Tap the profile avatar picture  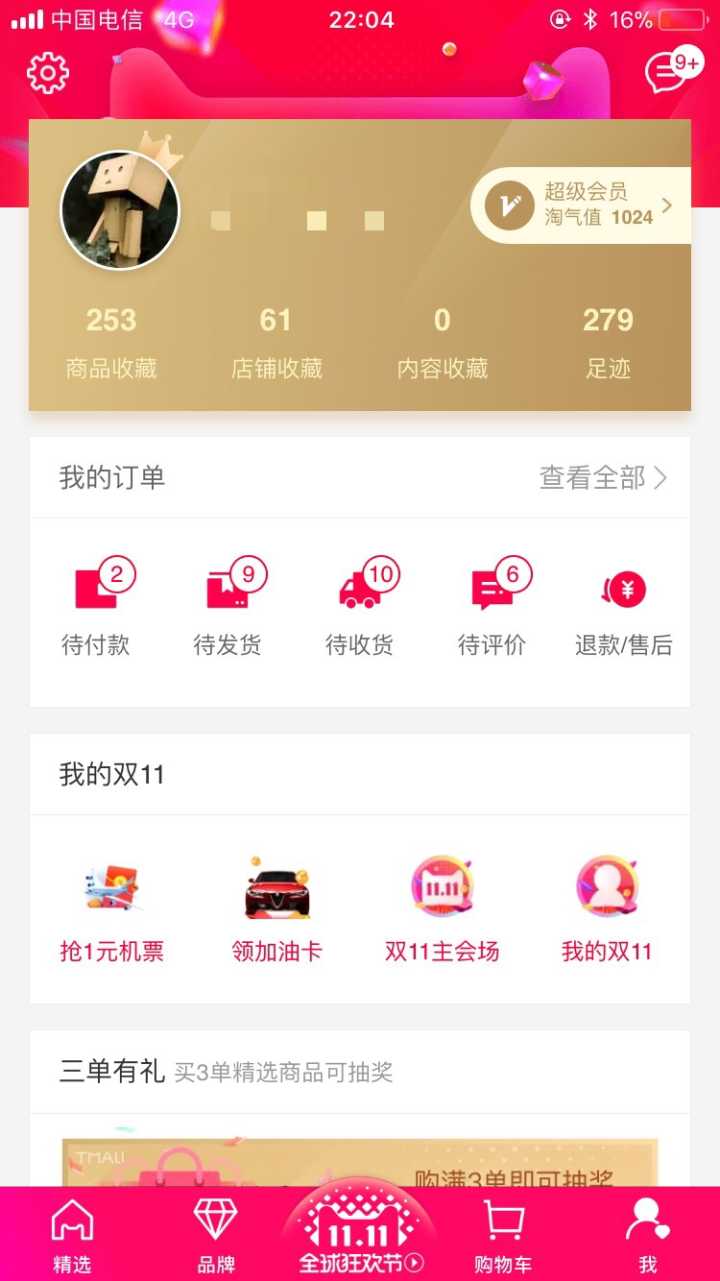click(120, 210)
